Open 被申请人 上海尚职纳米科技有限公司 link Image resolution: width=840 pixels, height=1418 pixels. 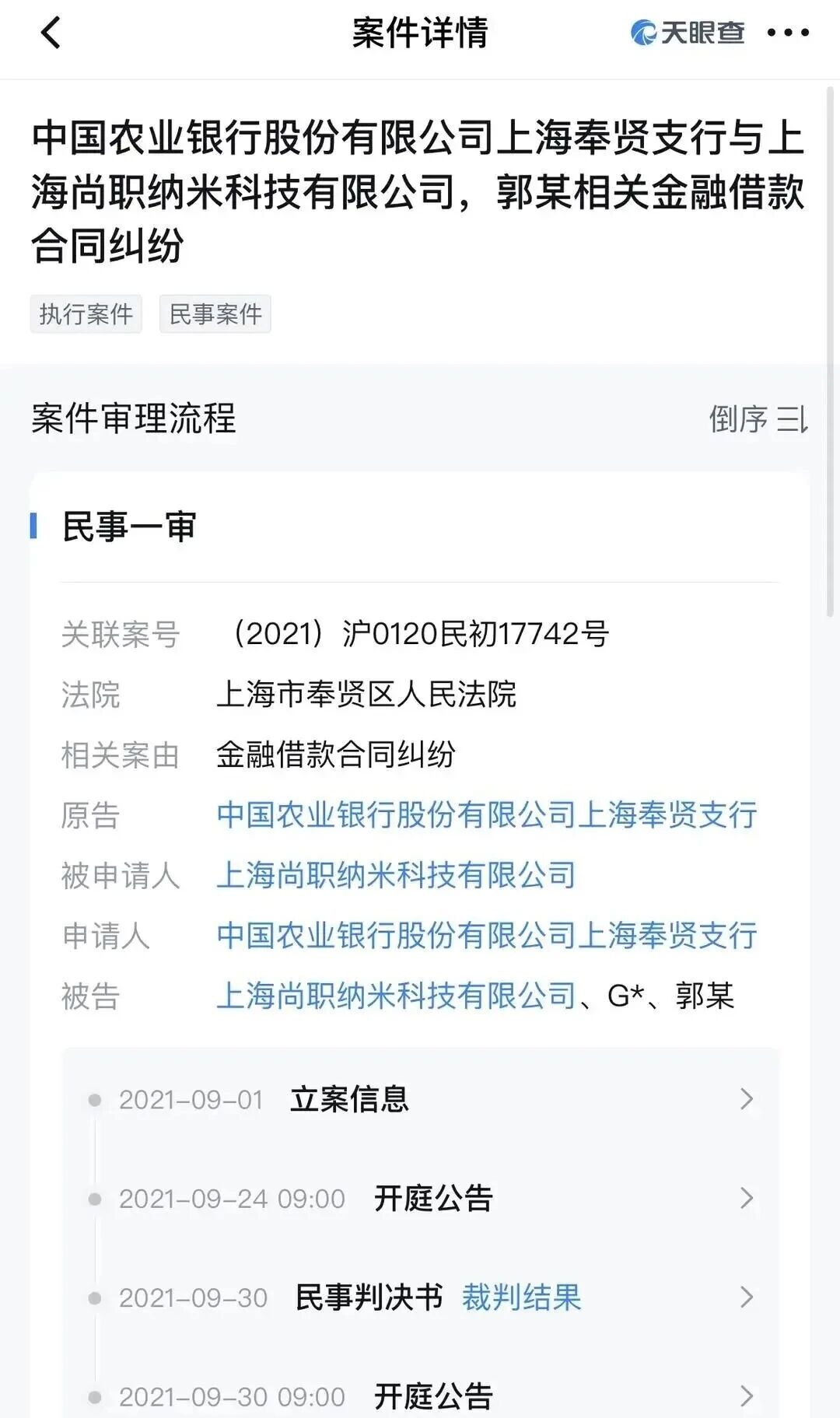(396, 875)
